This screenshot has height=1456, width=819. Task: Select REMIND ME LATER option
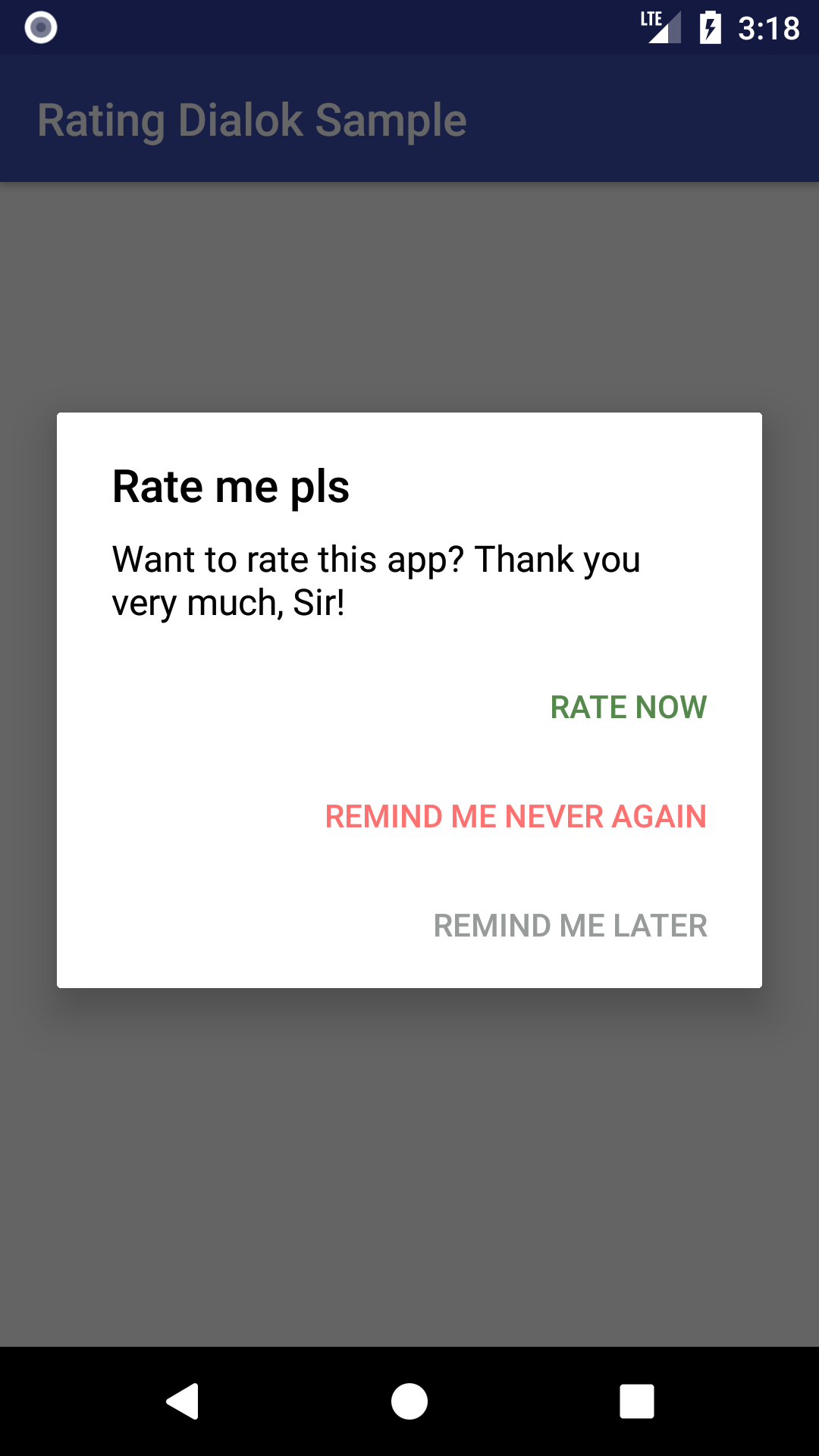point(570,926)
